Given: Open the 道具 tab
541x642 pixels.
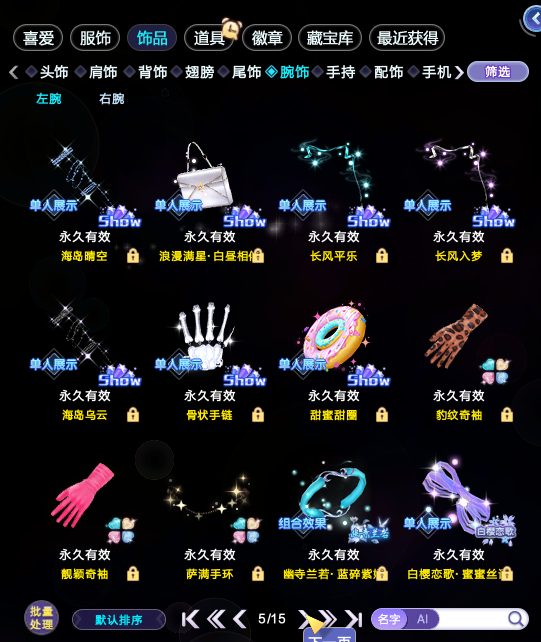Looking at the screenshot, I should point(209,38).
